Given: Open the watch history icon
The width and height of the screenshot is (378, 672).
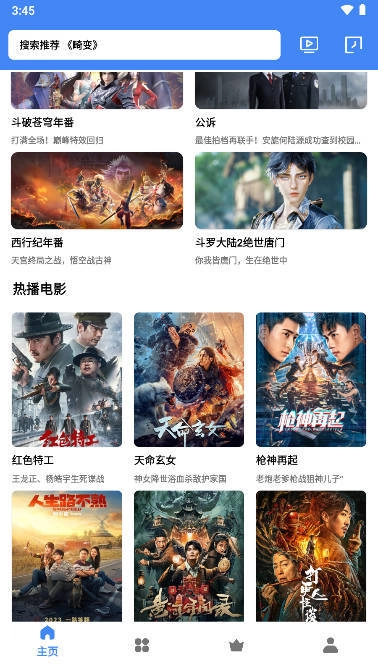Looking at the screenshot, I should [354, 45].
